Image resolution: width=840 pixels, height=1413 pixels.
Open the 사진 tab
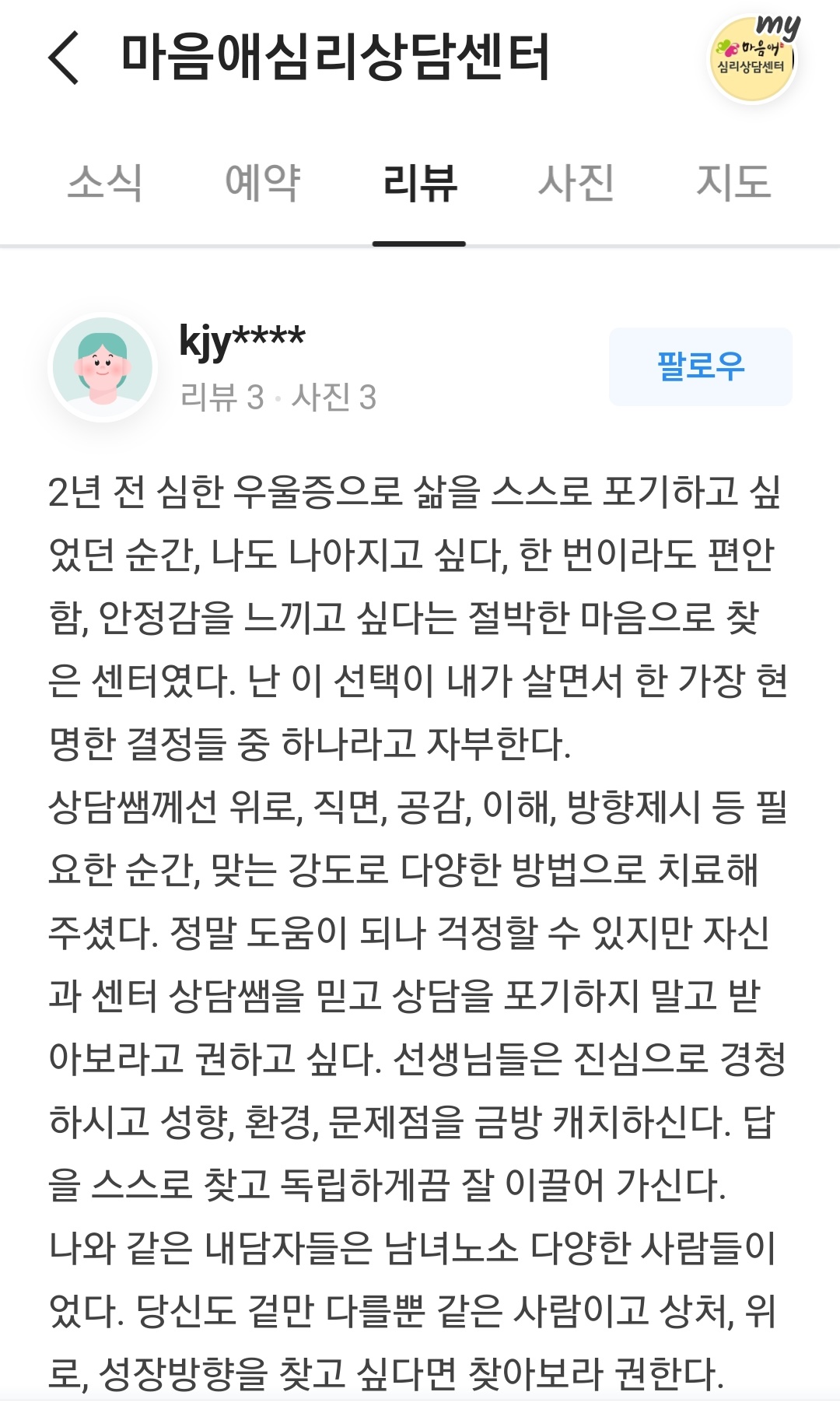click(576, 184)
